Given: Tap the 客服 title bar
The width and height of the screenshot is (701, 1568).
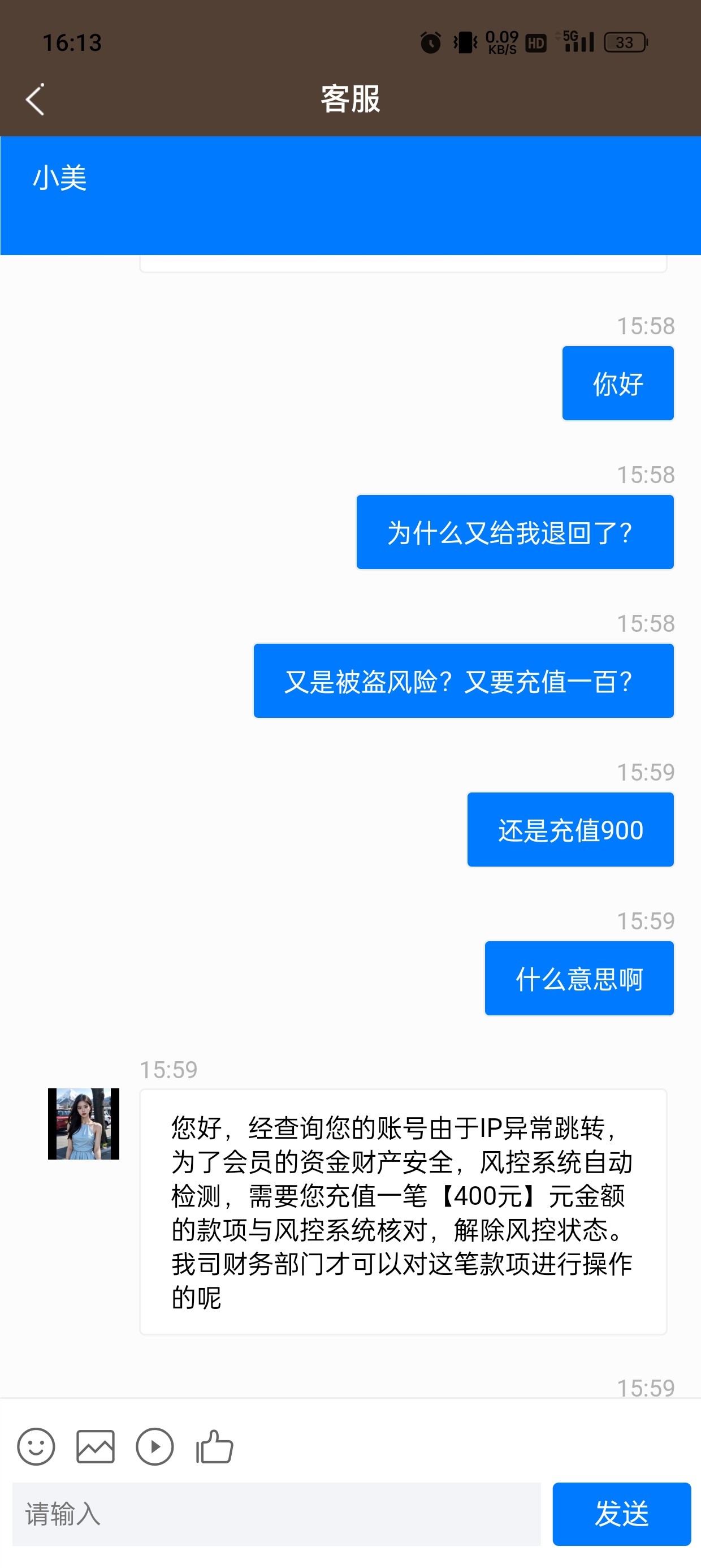Looking at the screenshot, I should [x=350, y=100].
